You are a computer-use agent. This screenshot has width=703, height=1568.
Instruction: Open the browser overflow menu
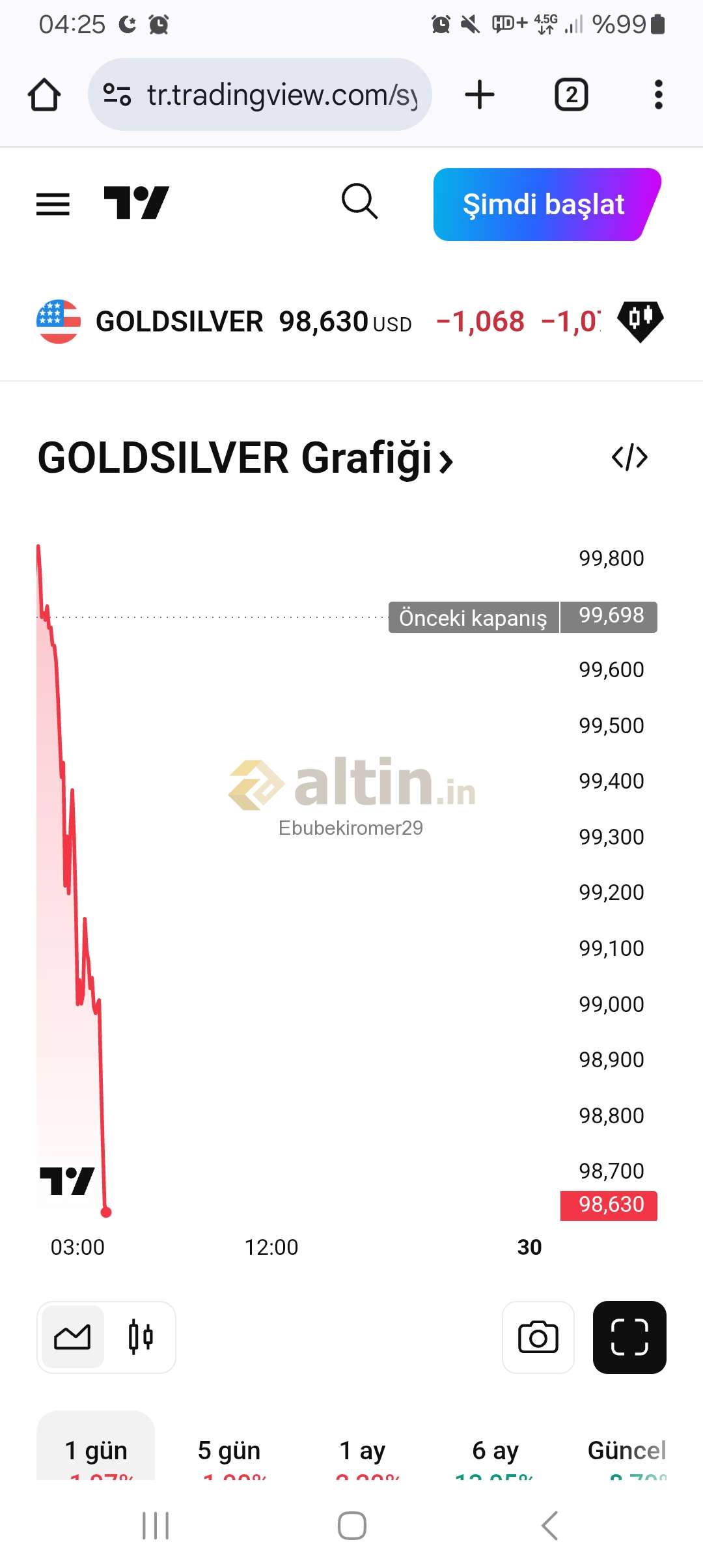tap(659, 94)
